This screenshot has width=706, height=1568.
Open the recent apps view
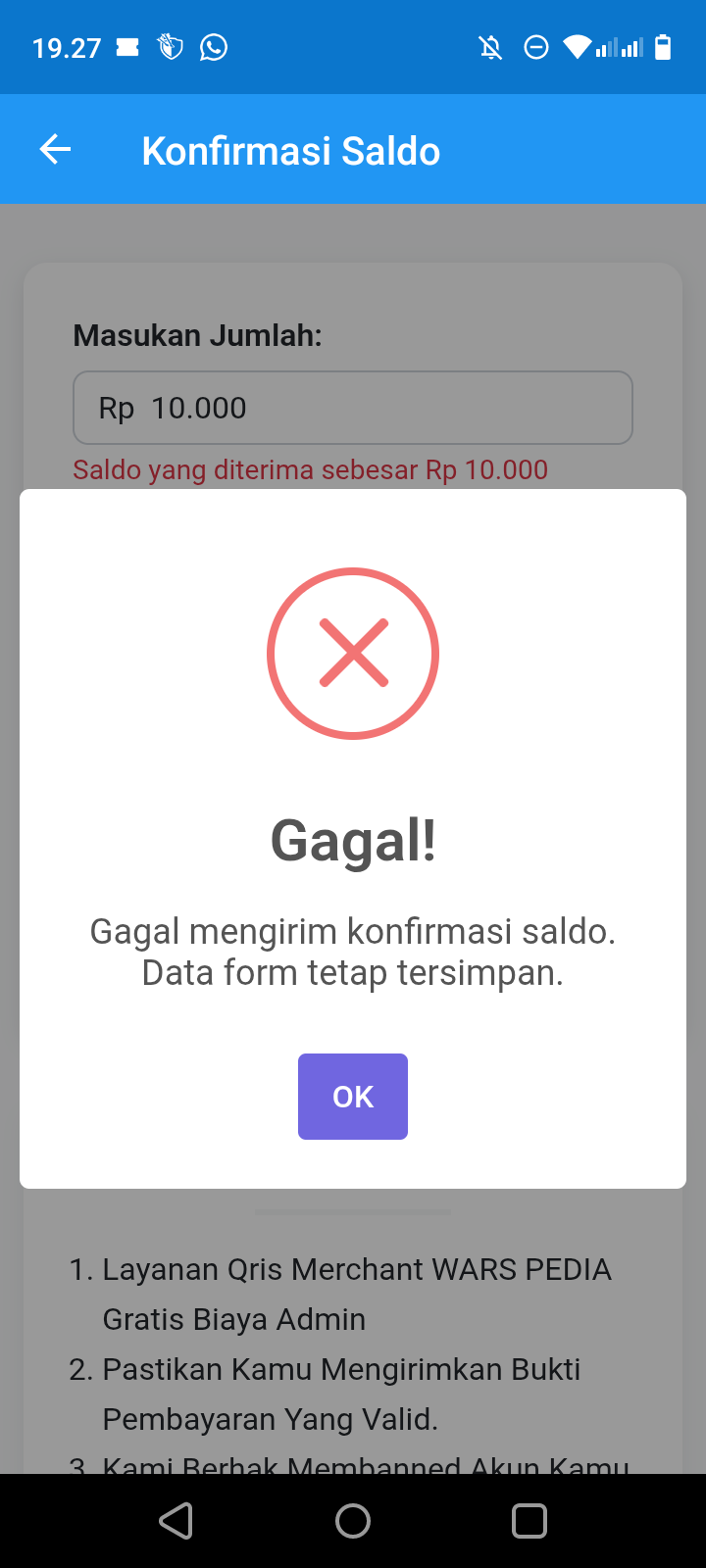[x=529, y=1521]
